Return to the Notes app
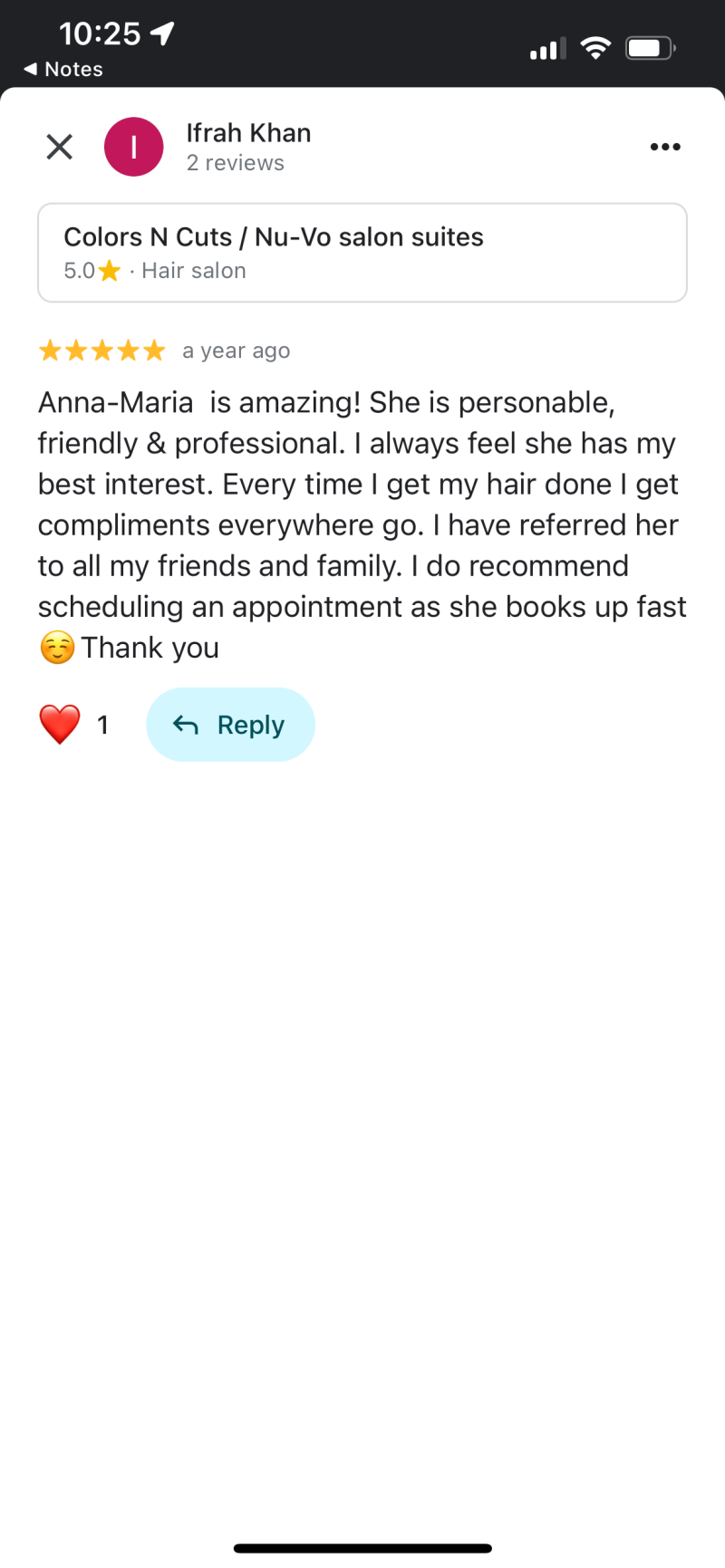725x1568 pixels. [x=63, y=70]
